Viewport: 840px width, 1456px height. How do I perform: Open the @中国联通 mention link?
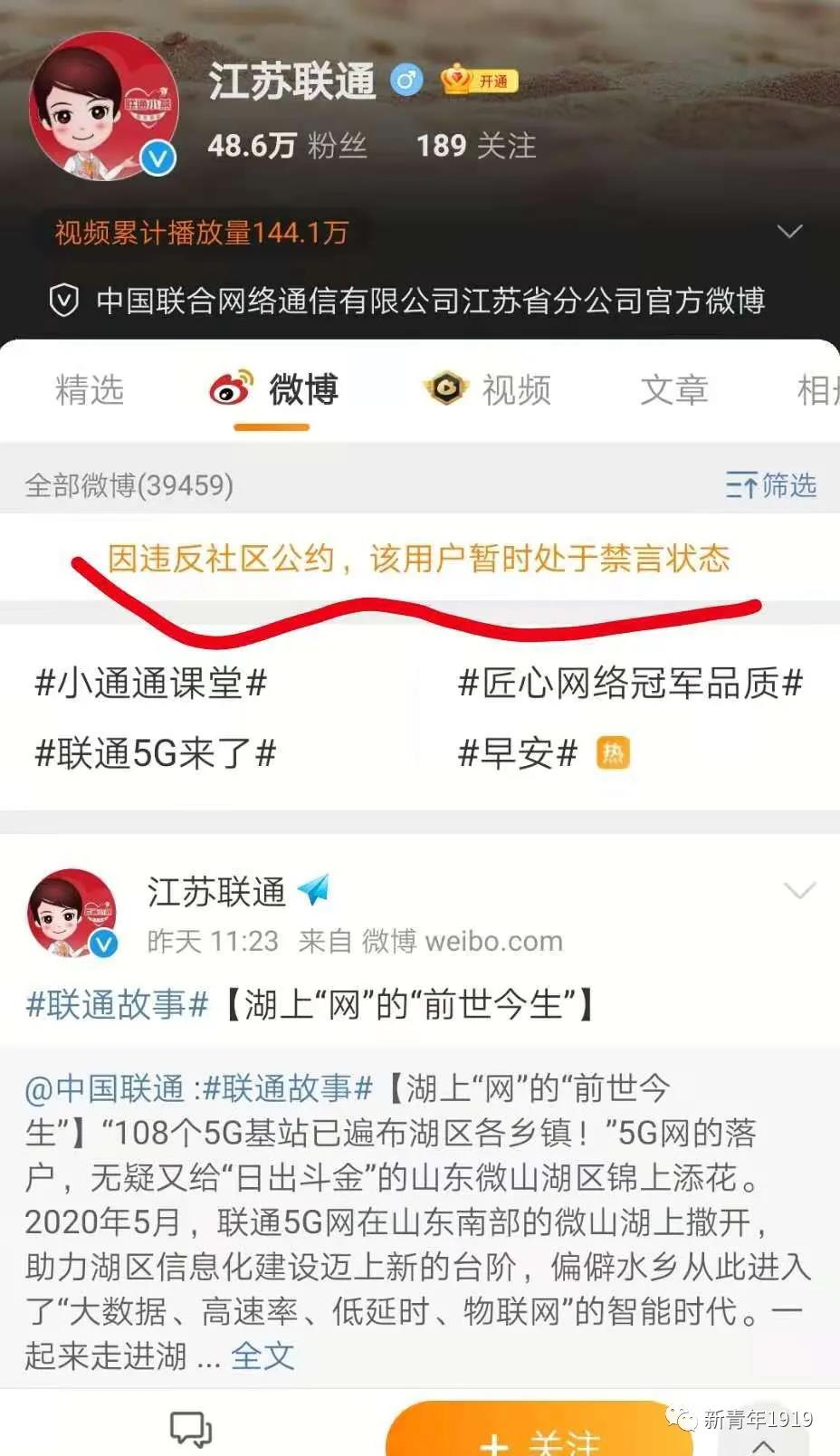105,1087
